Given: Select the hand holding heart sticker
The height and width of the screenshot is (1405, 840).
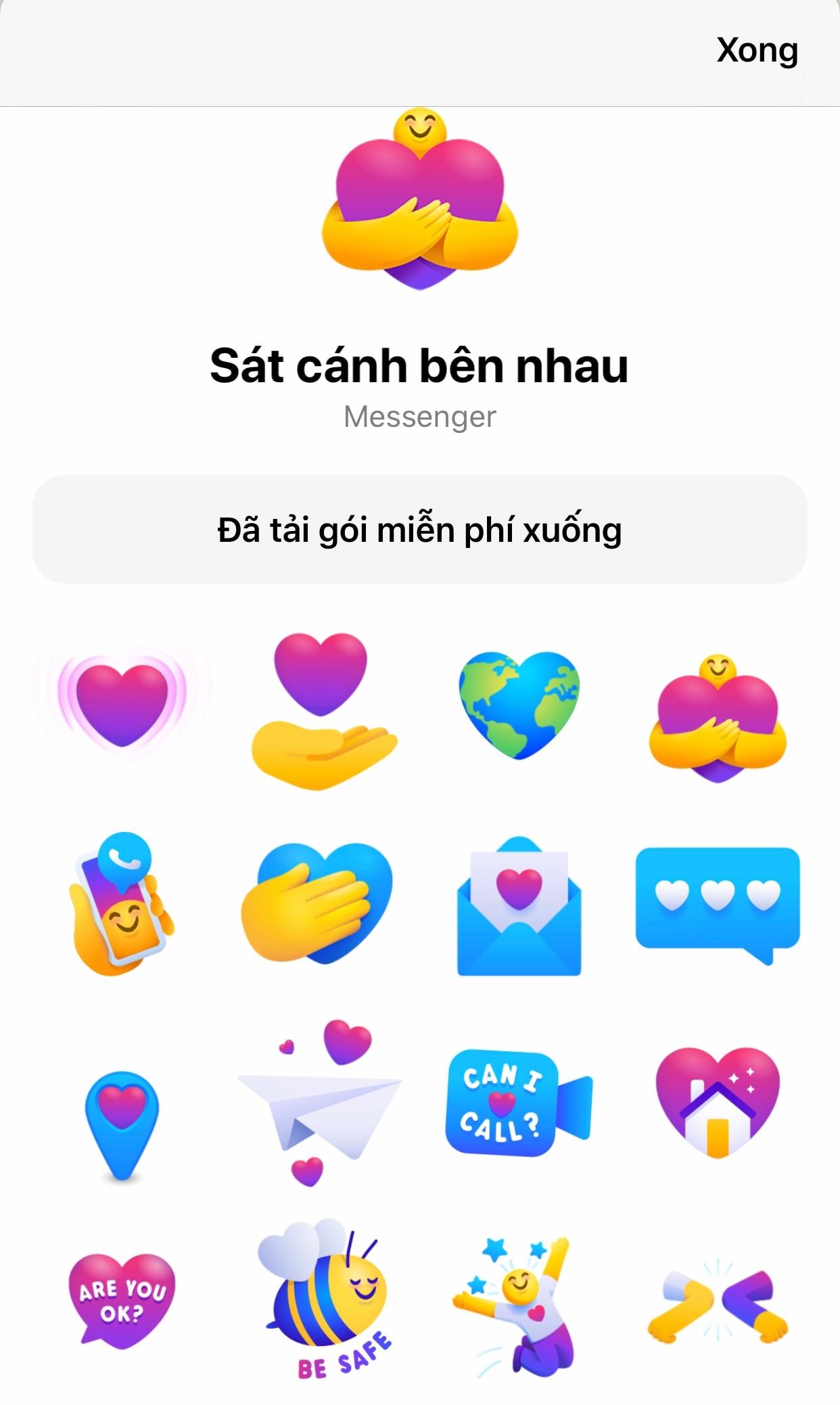Looking at the screenshot, I should tap(321, 710).
